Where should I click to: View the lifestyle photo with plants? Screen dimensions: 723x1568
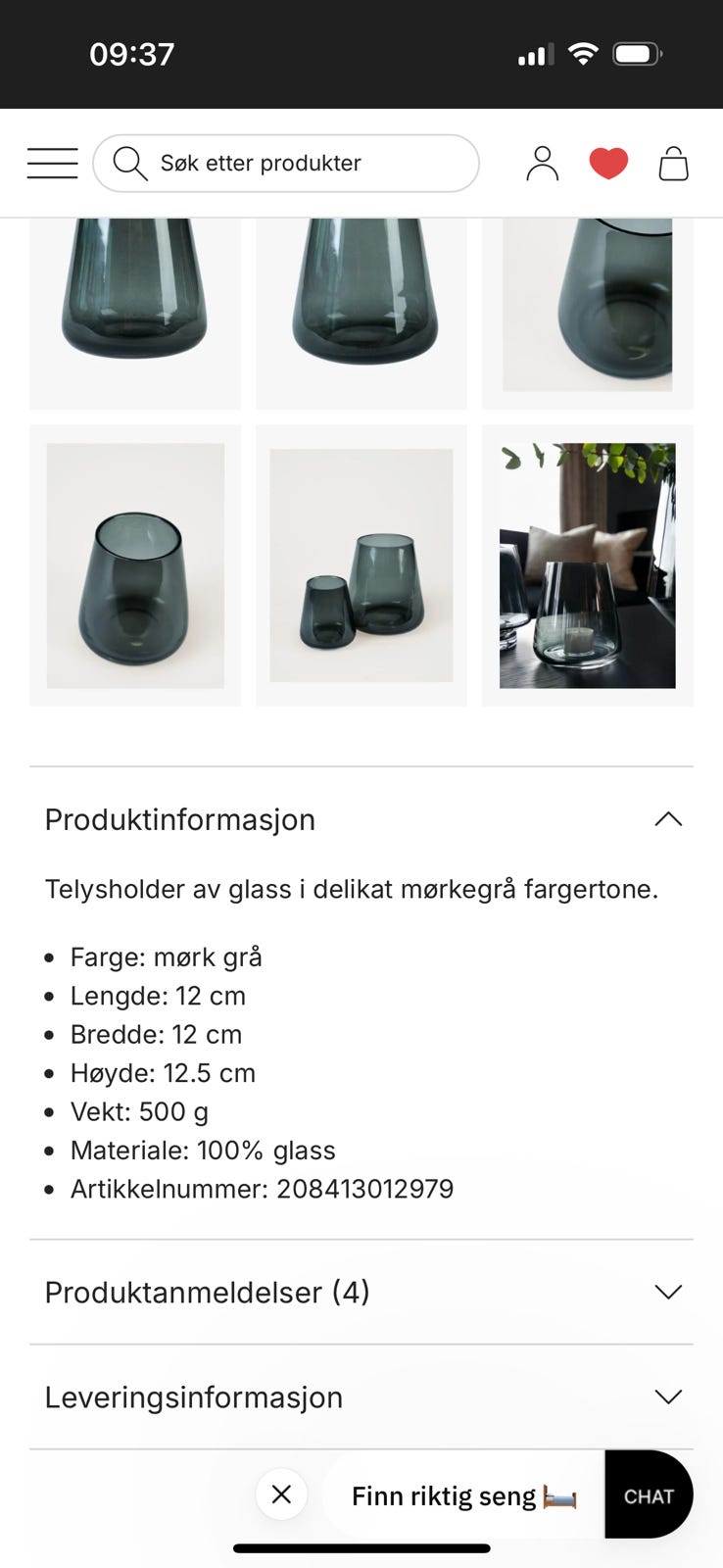(x=587, y=564)
